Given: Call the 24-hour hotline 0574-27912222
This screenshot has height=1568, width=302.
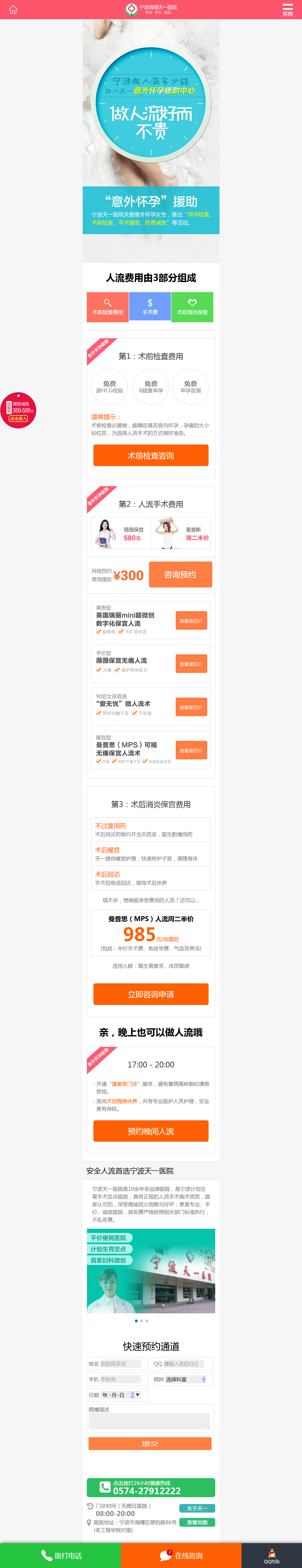Looking at the screenshot, I should (x=151, y=1487).
